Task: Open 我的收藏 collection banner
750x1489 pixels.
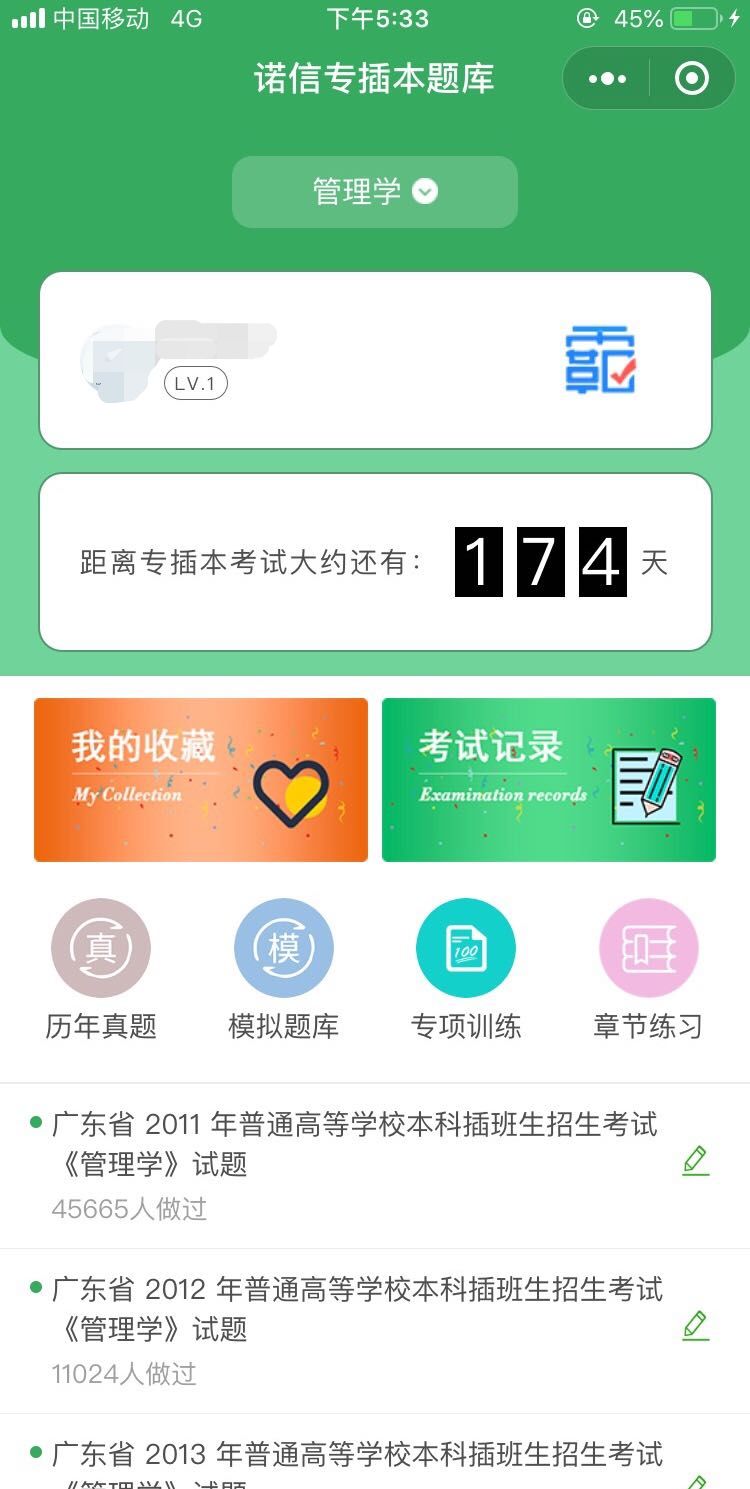Action: coord(201,780)
